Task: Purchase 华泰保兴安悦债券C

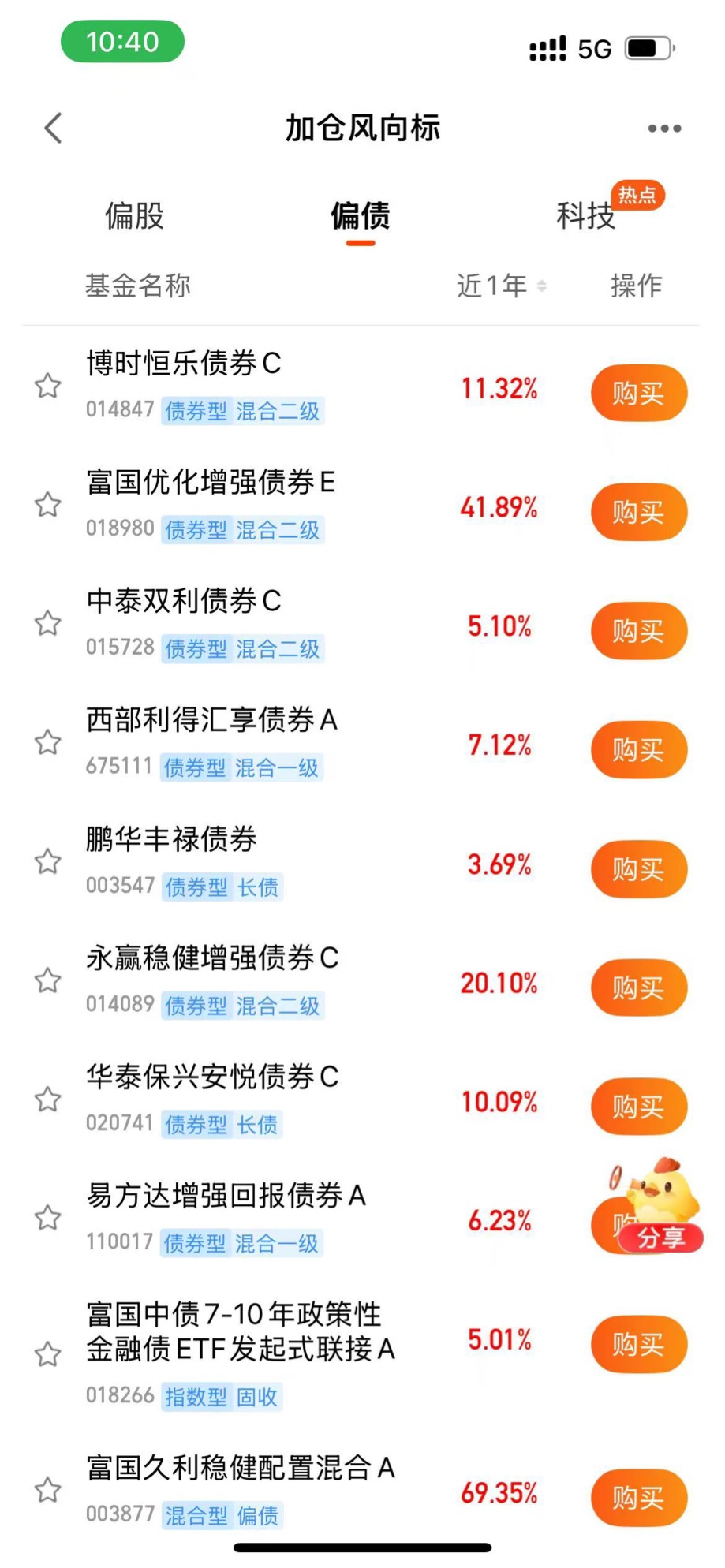Action: coord(639,1107)
